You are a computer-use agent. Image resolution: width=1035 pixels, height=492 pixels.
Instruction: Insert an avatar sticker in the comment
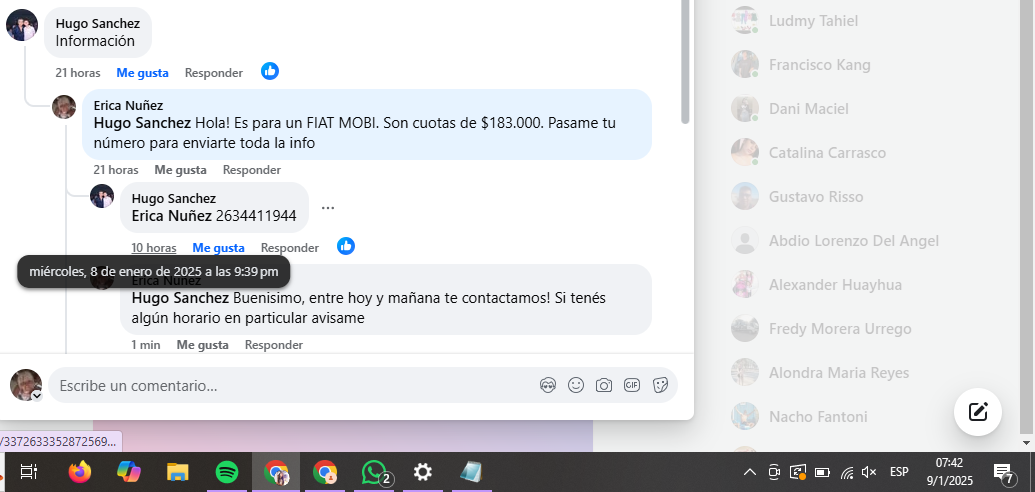(x=547, y=385)
